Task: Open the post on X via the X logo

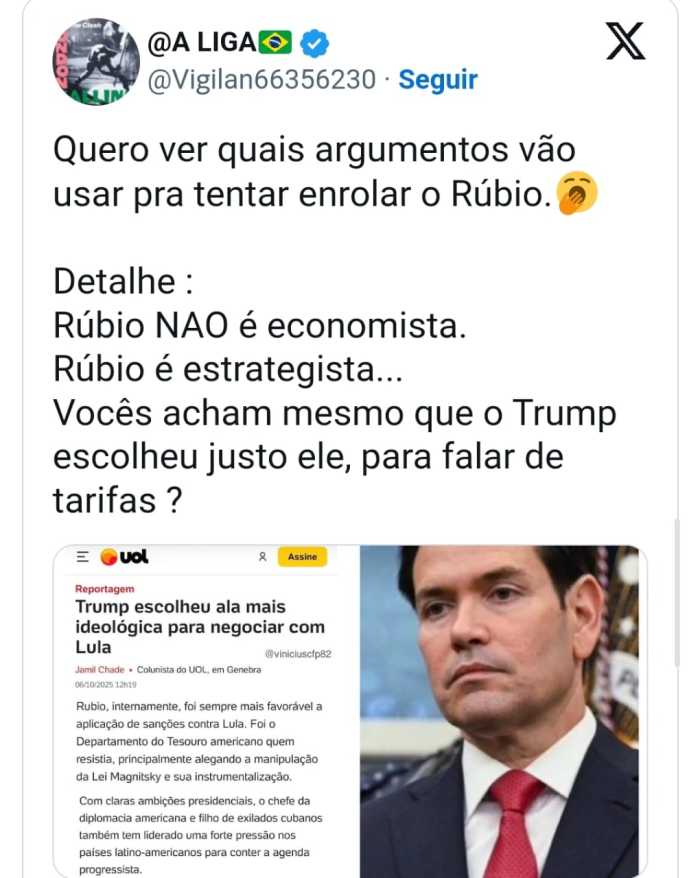Action: [626, 42]
